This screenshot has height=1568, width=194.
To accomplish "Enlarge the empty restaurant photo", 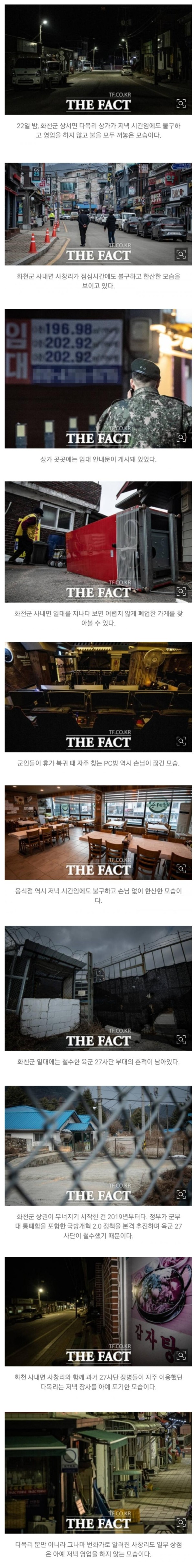I will (181, 869).
